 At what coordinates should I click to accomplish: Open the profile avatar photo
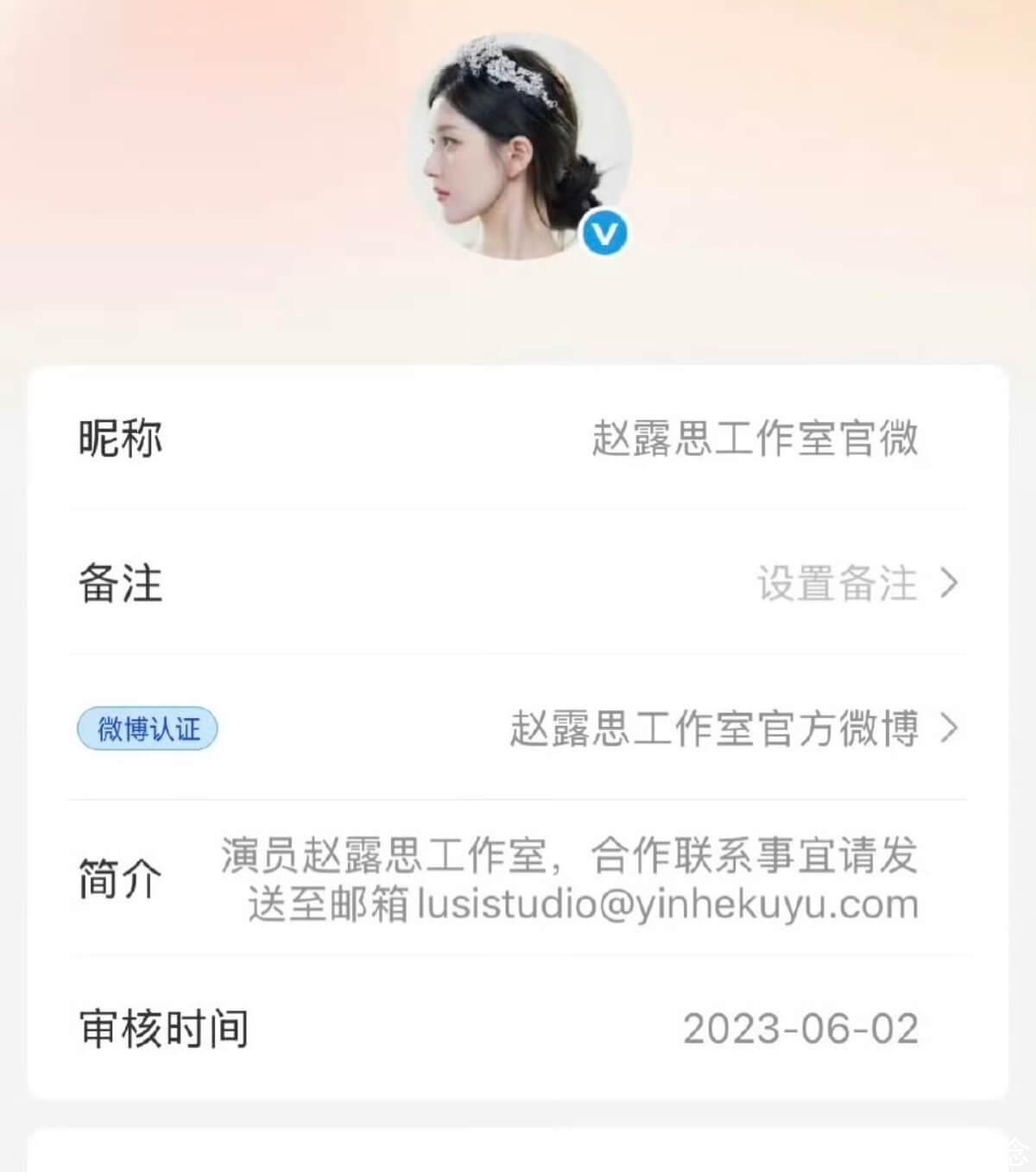(x=518, y=147)
